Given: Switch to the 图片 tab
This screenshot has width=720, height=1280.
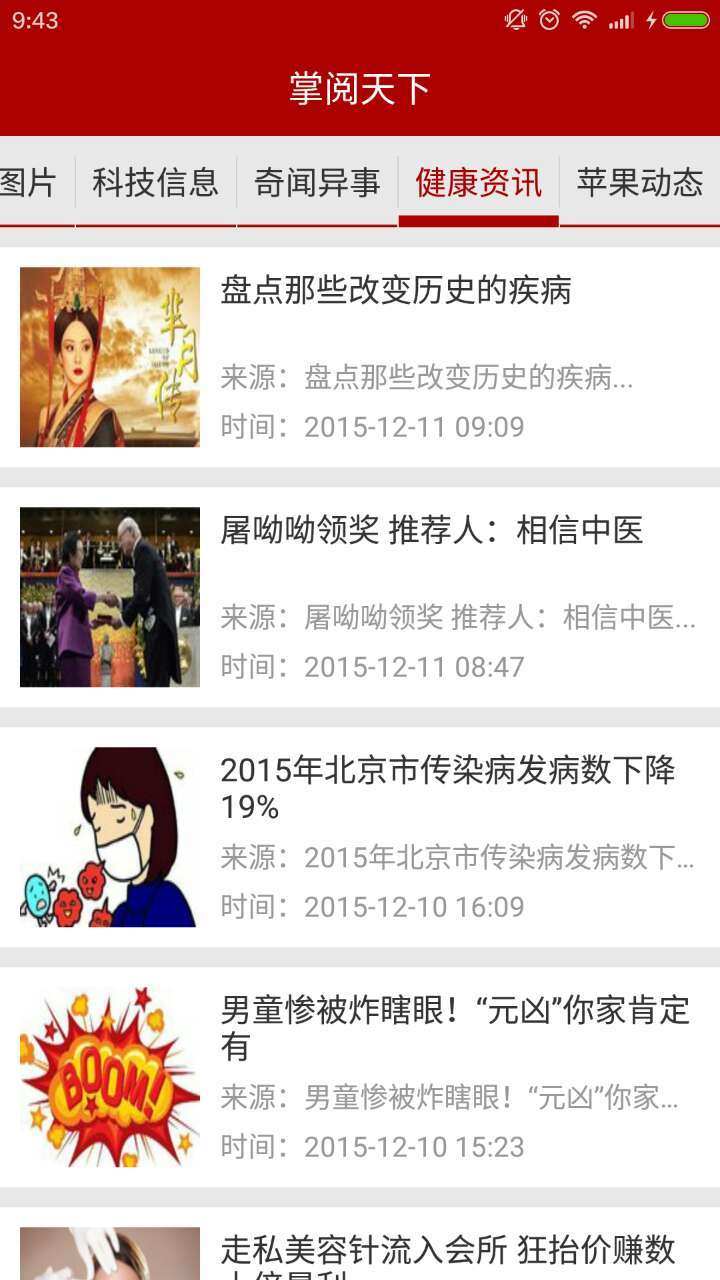Looking at the screenshot, I should tap(28, 184).
